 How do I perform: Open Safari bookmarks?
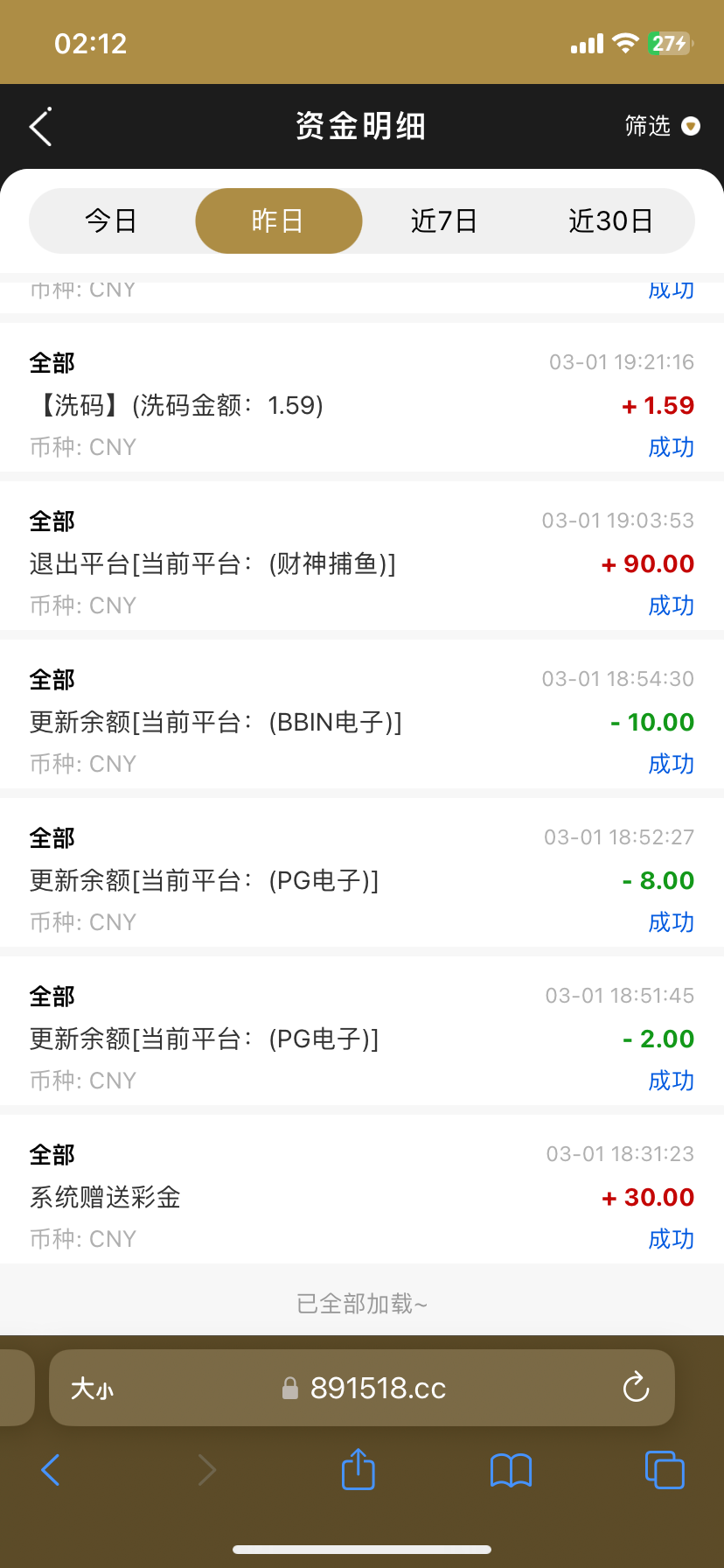[x=512, y=1470]
